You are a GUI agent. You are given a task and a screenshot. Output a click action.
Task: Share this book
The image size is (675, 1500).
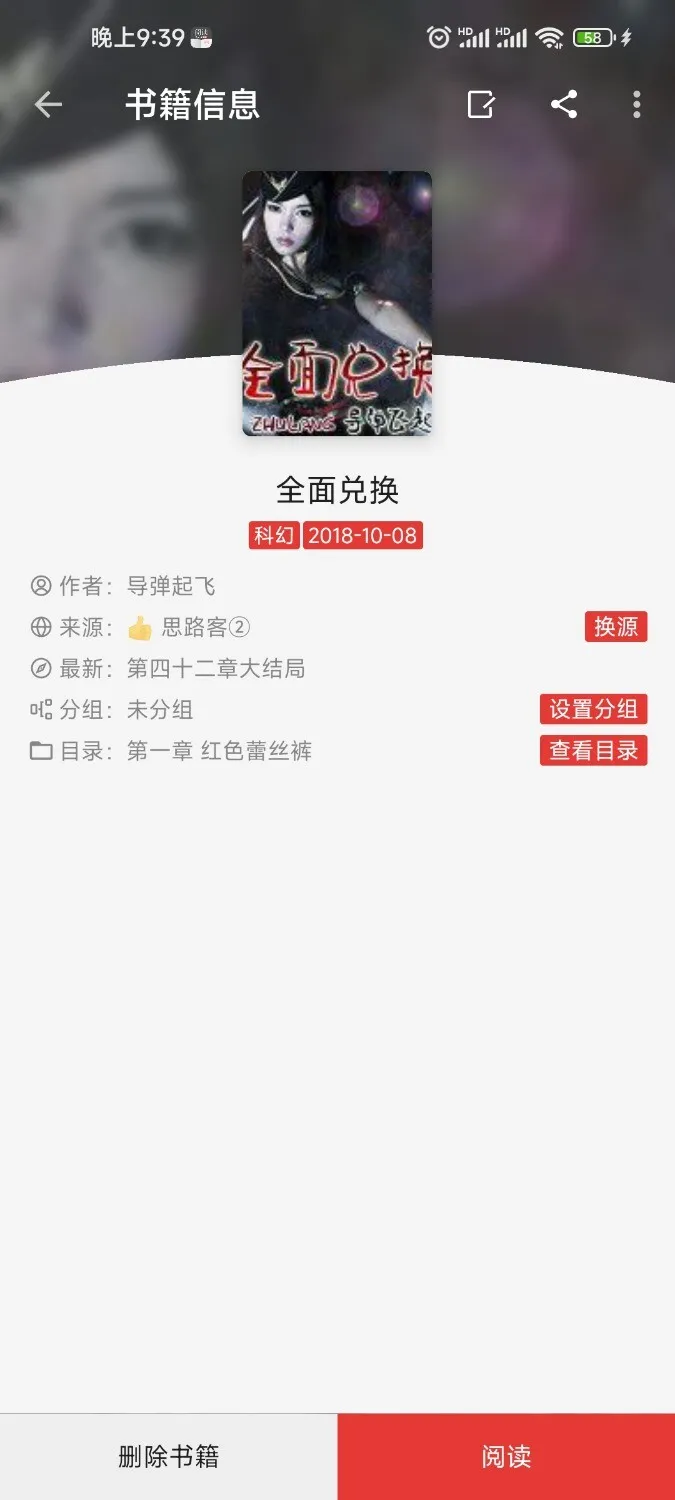(x=564, y=105)
